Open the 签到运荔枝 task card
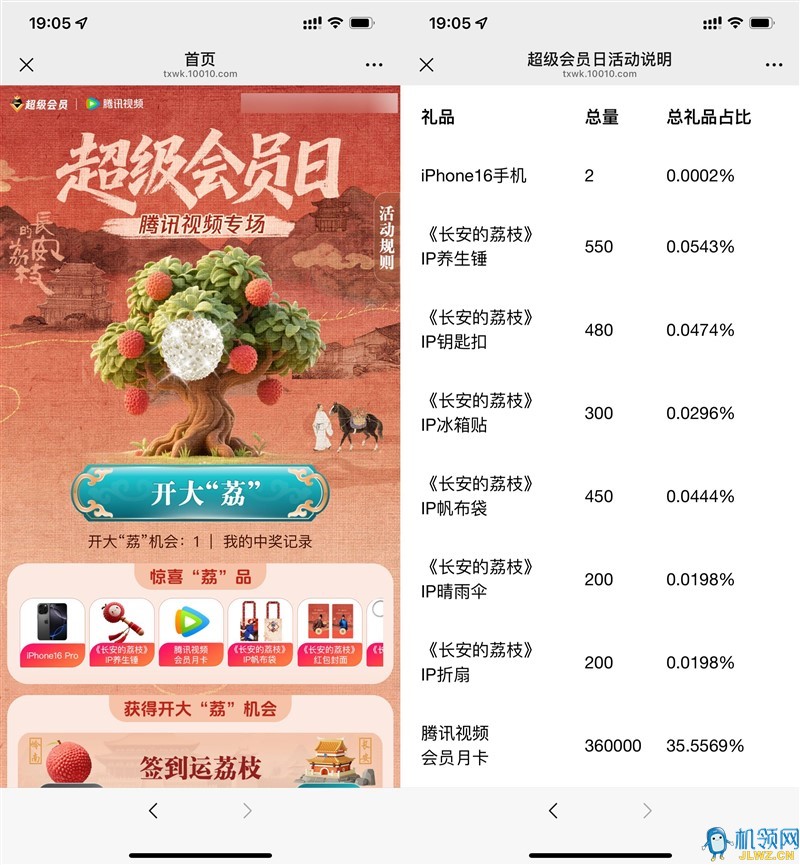 pos(200,765)
